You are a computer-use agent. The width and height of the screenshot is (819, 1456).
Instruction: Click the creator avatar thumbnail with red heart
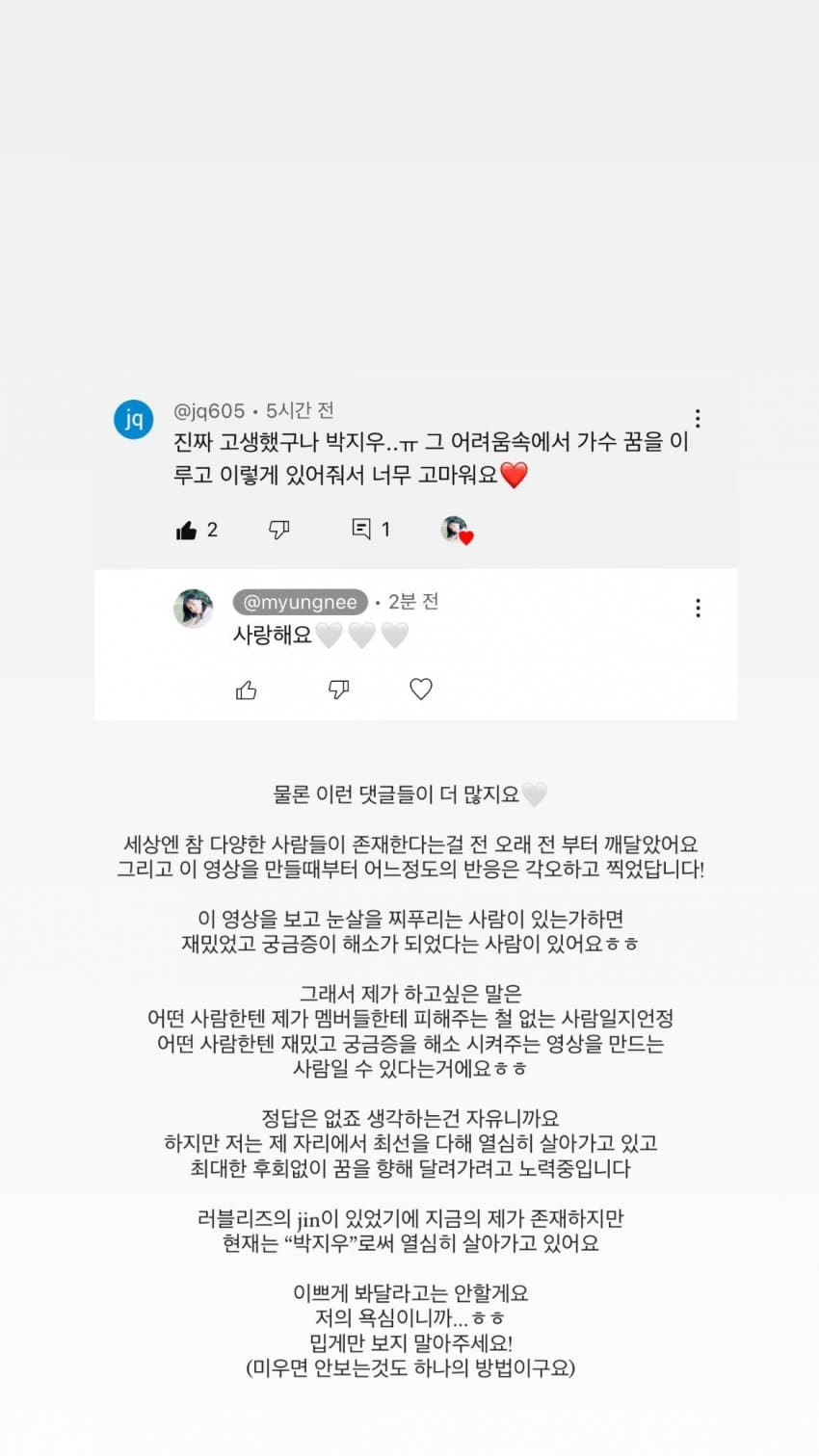[454, 529]
